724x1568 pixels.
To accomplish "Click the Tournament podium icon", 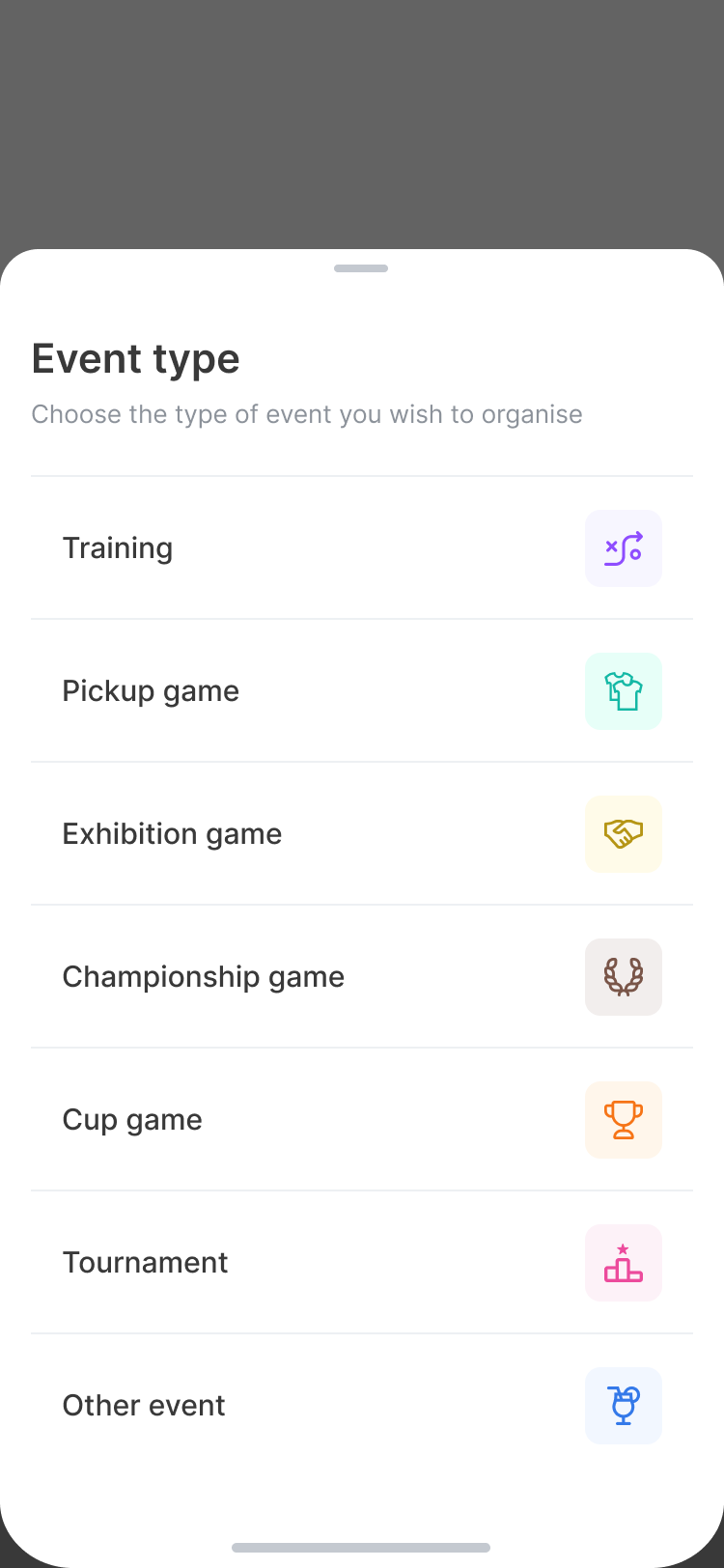I will pyautogui.click(x=623, y=1262).
